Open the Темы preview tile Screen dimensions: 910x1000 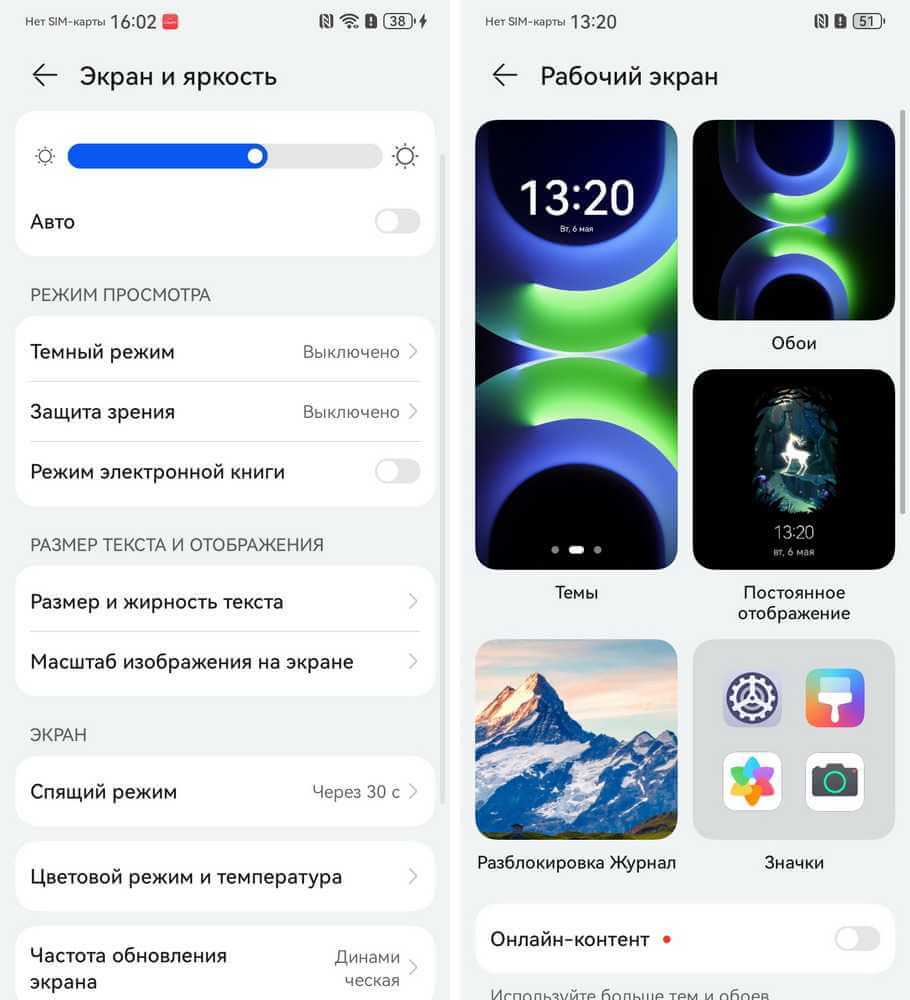pos(576,345)
